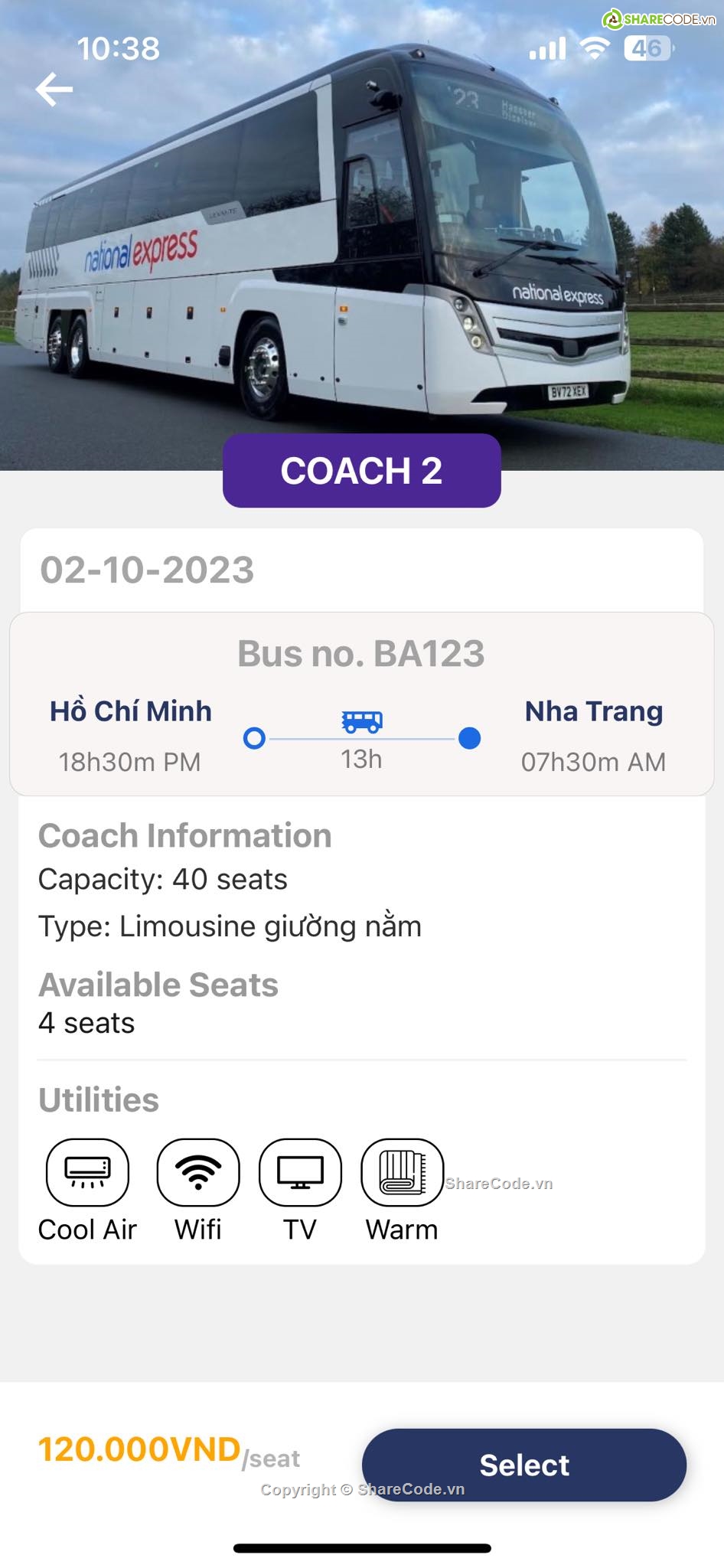Viewport: 724px width, 1568px height.
Task: Toggle the arrival point dot for Nha Trang
Action: tap(470, 737)
